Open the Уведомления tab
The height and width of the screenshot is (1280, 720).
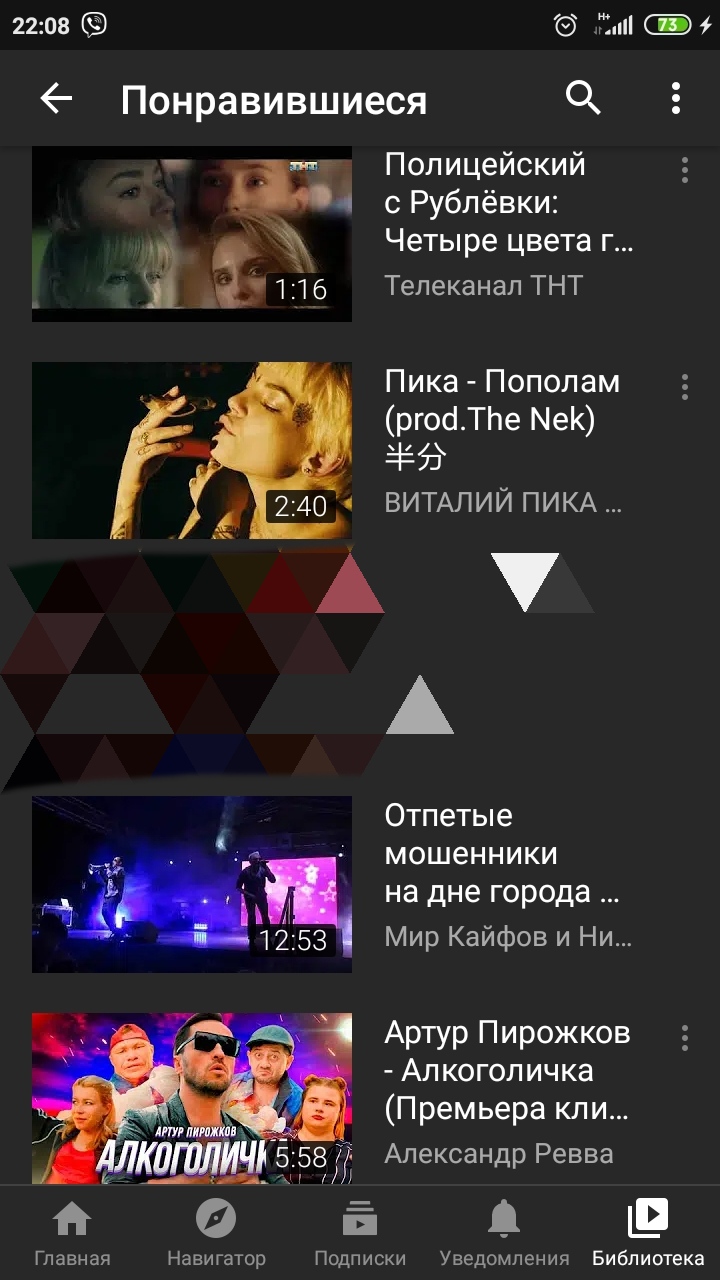504,1234
